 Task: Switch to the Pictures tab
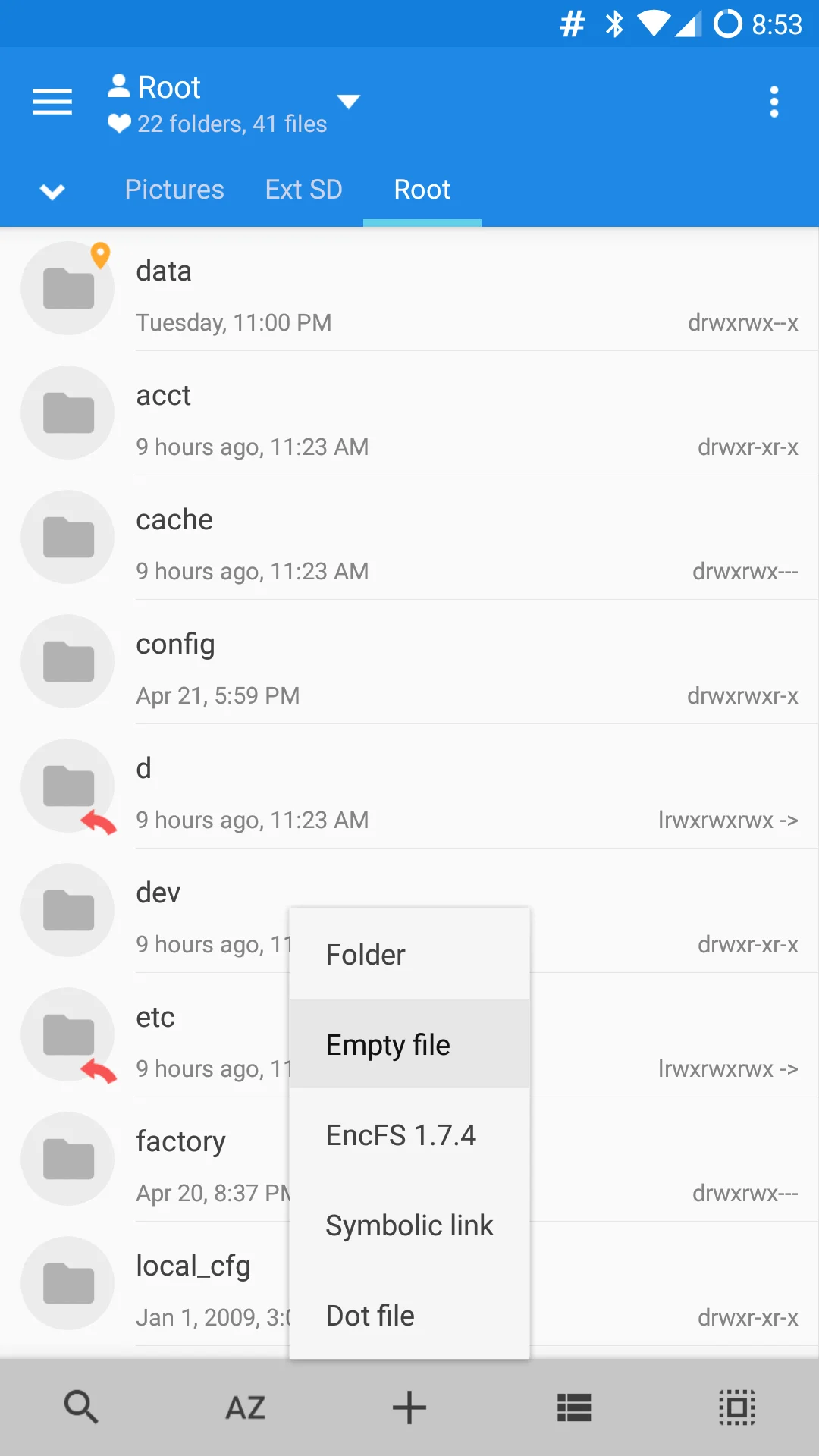(x=174, y=190)
